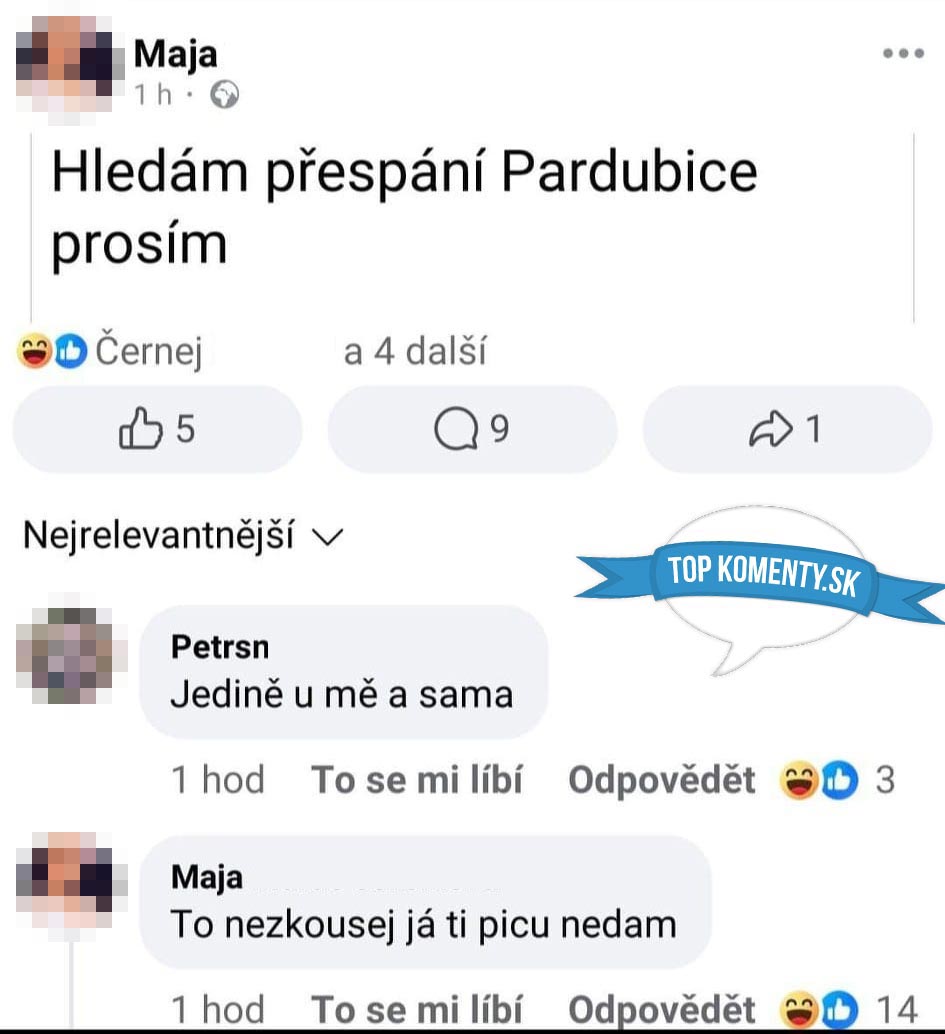Open Maja's profile from the post header
This screenshot has width=945, height=1034.
pos(175,54)
